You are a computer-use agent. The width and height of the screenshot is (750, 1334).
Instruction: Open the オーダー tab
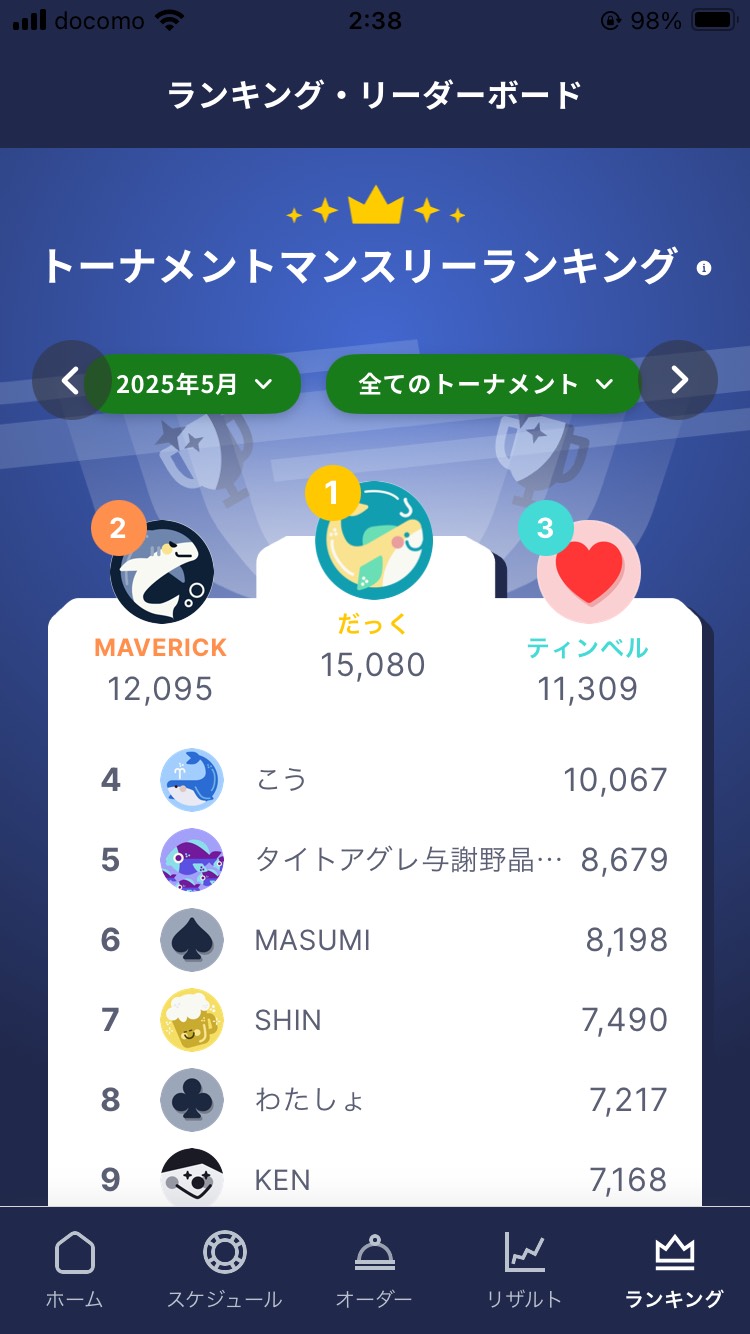tap(375, 1270)
